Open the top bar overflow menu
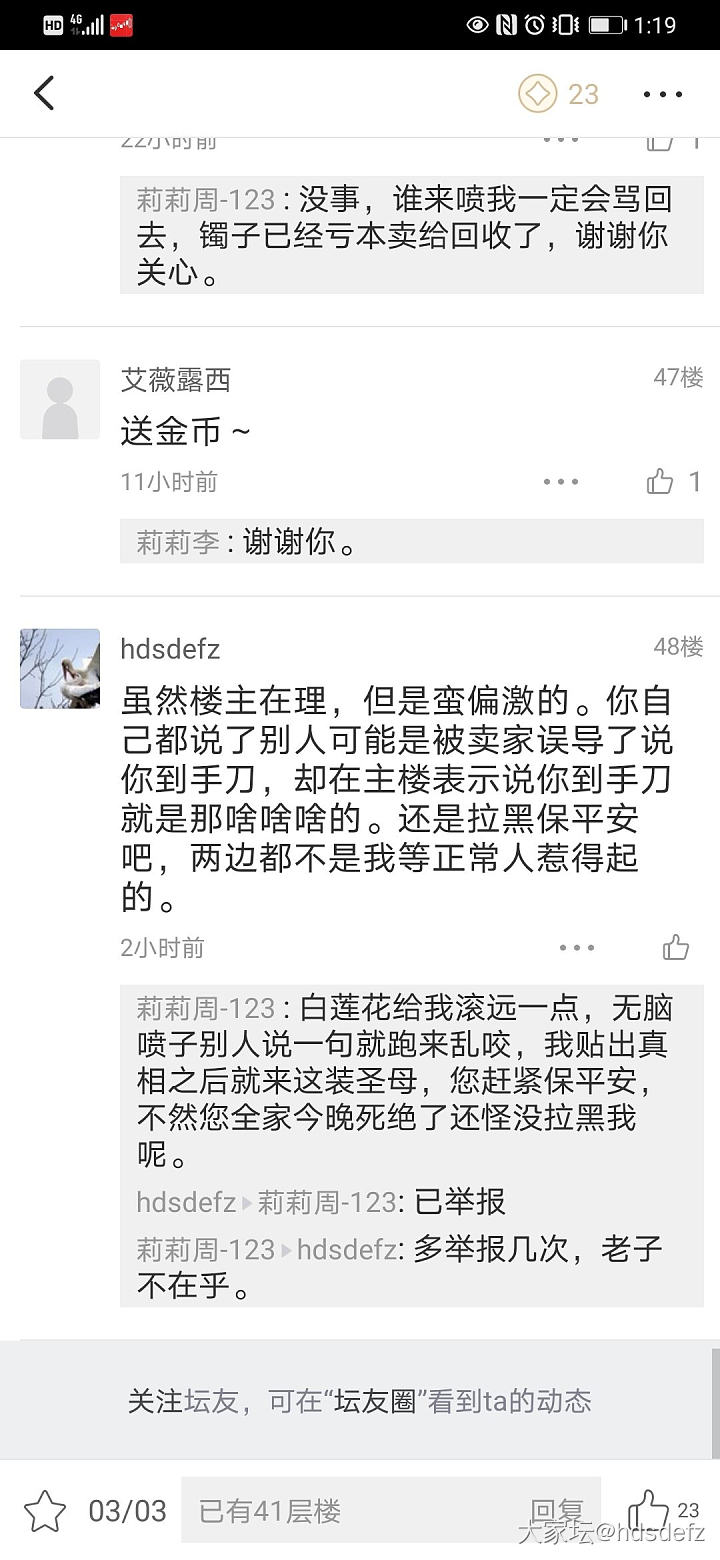The height and width of the screenshot is (1560, 720). pos(662,94)
